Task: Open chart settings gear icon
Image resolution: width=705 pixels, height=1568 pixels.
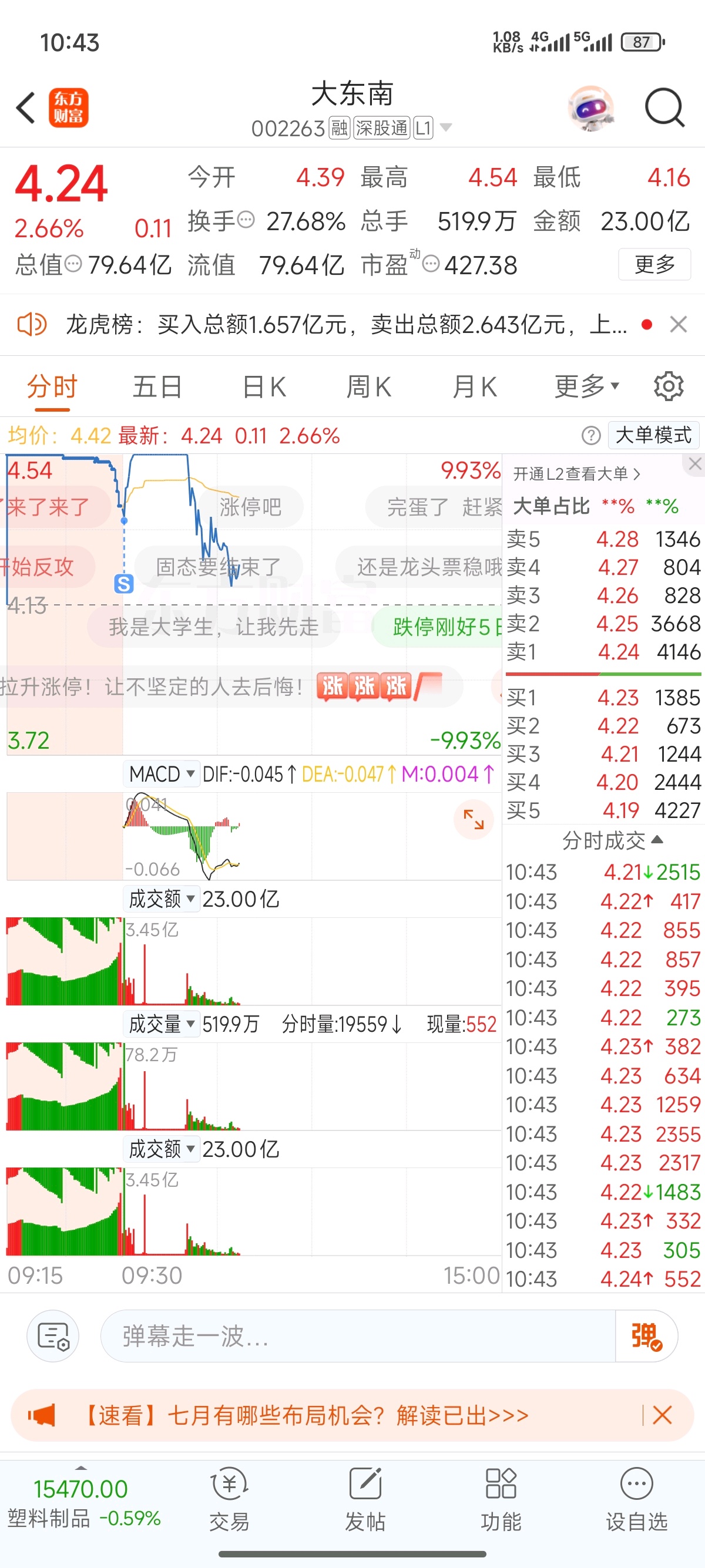Action: tap(669, 386)
